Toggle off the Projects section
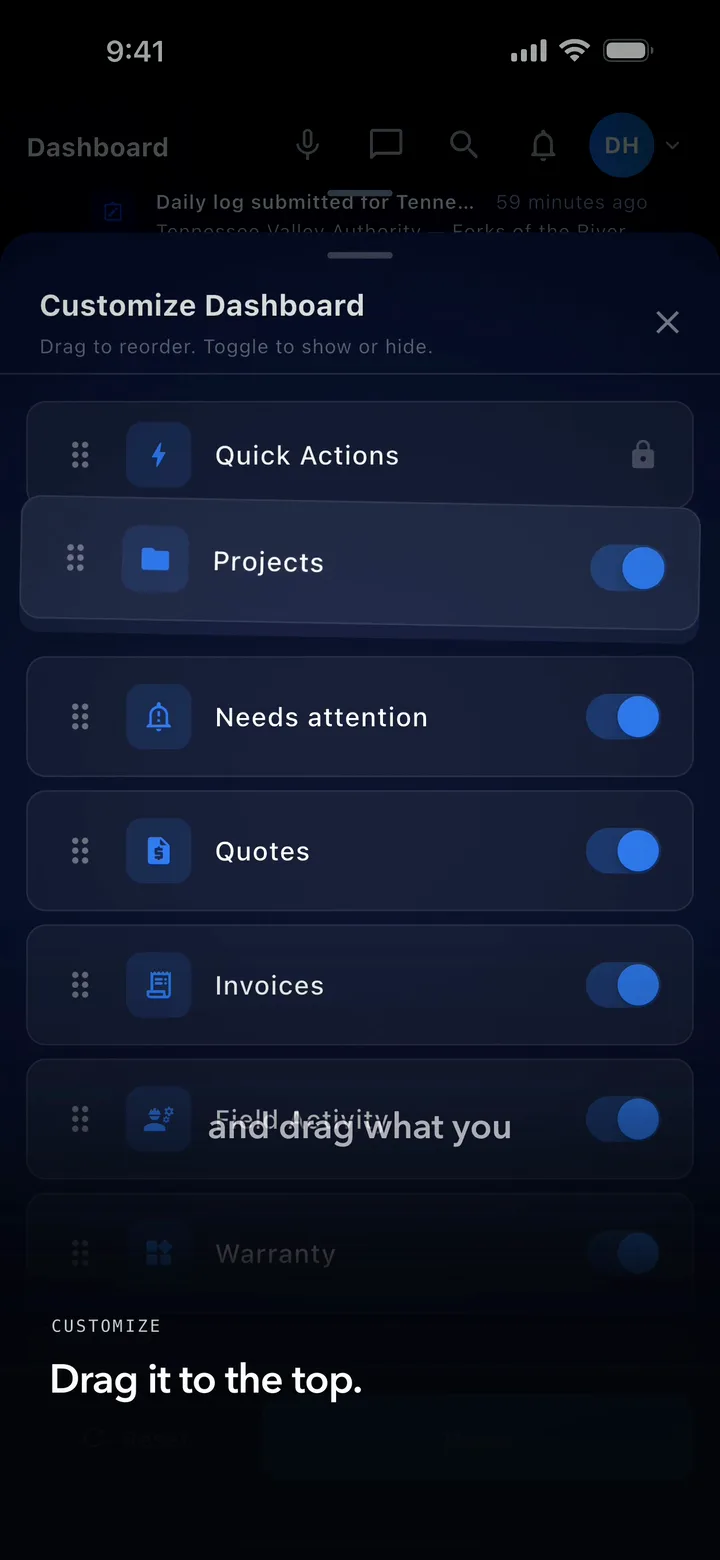Image resolution: width=720 pixels, height=1560 pixels. tap(627, 568)
